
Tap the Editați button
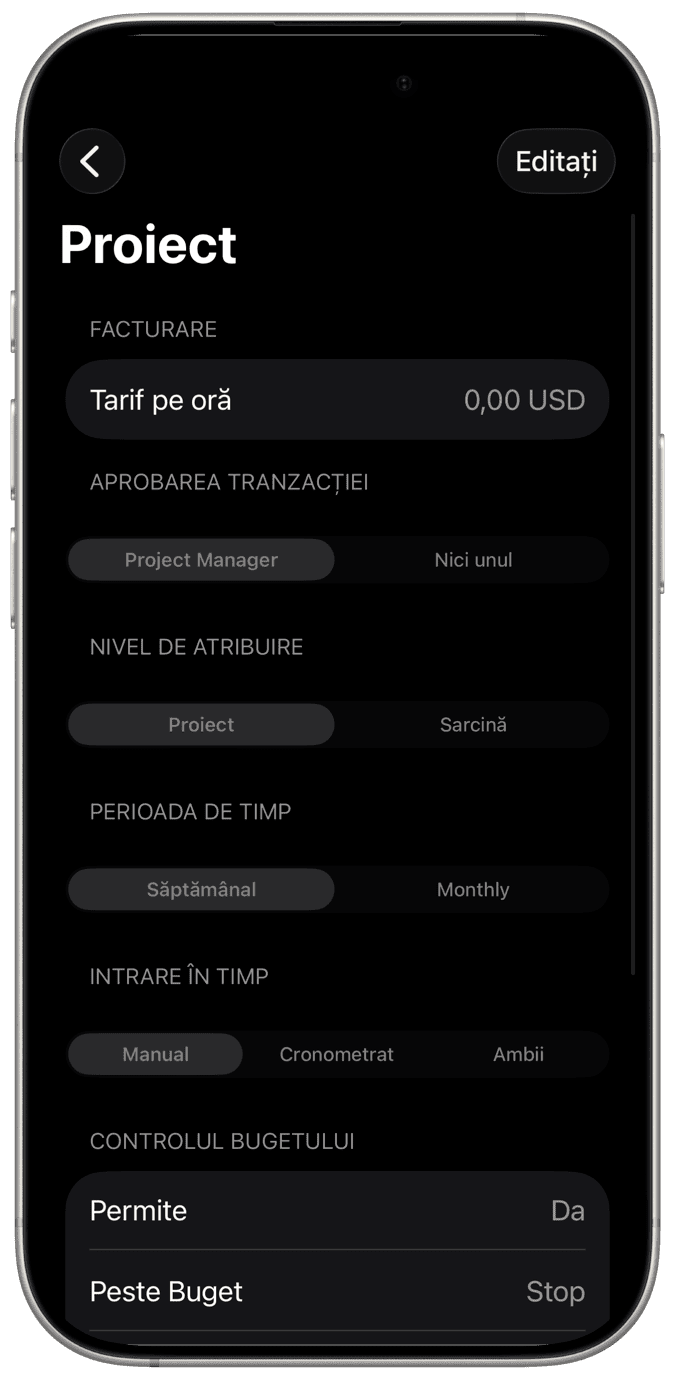pos(556,161)
